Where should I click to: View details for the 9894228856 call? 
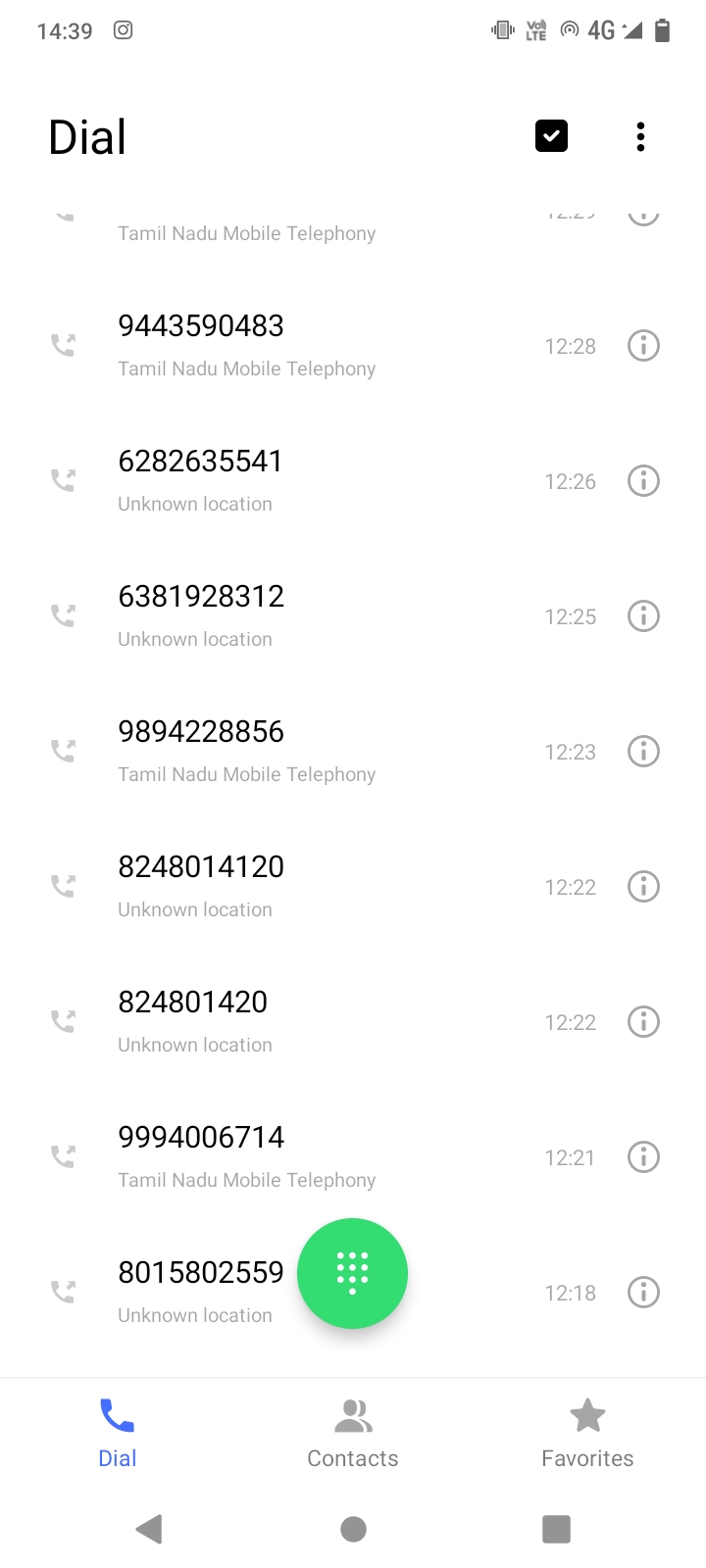(x=643, y=752)
